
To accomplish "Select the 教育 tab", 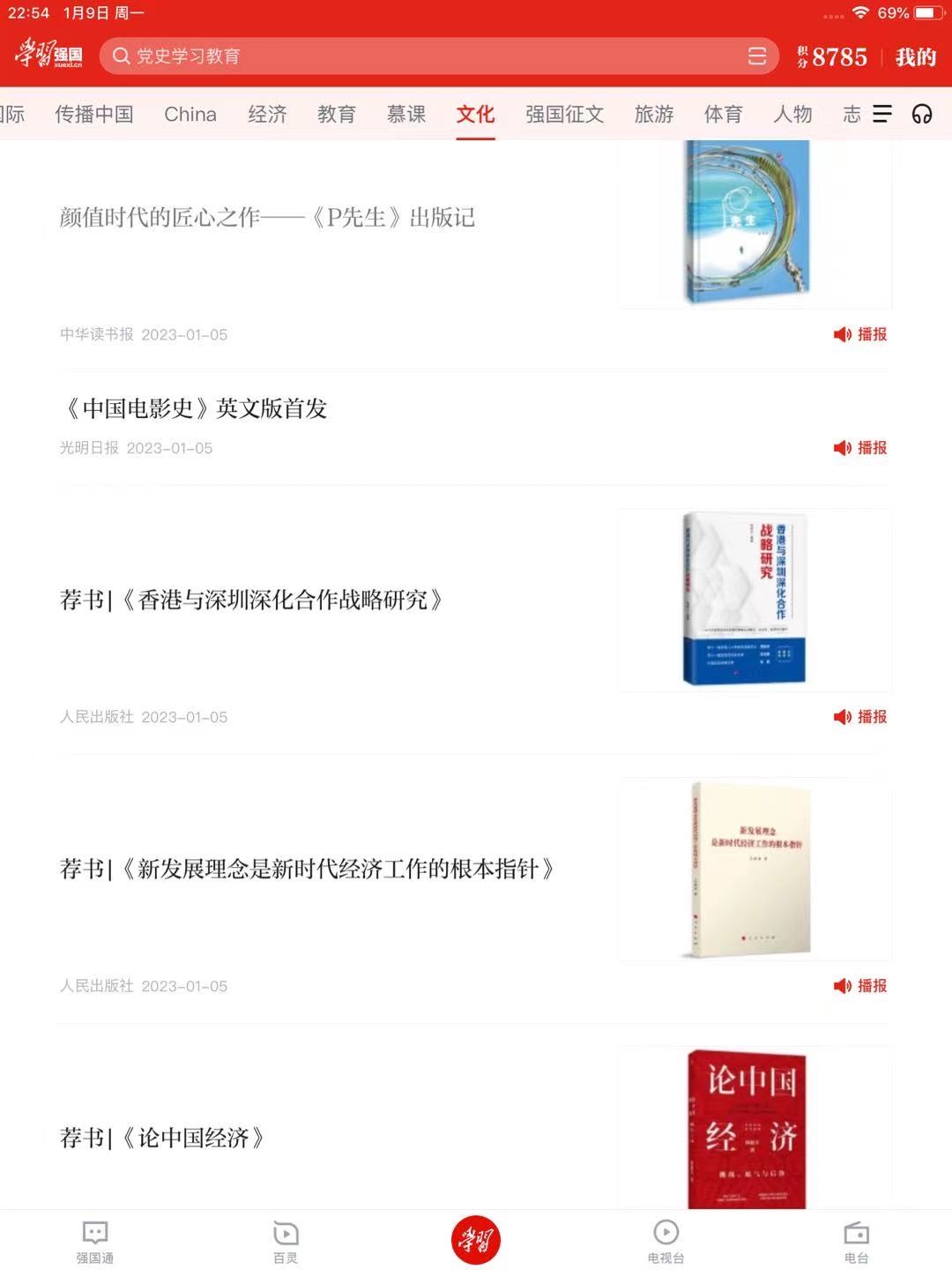I will 337,114.
